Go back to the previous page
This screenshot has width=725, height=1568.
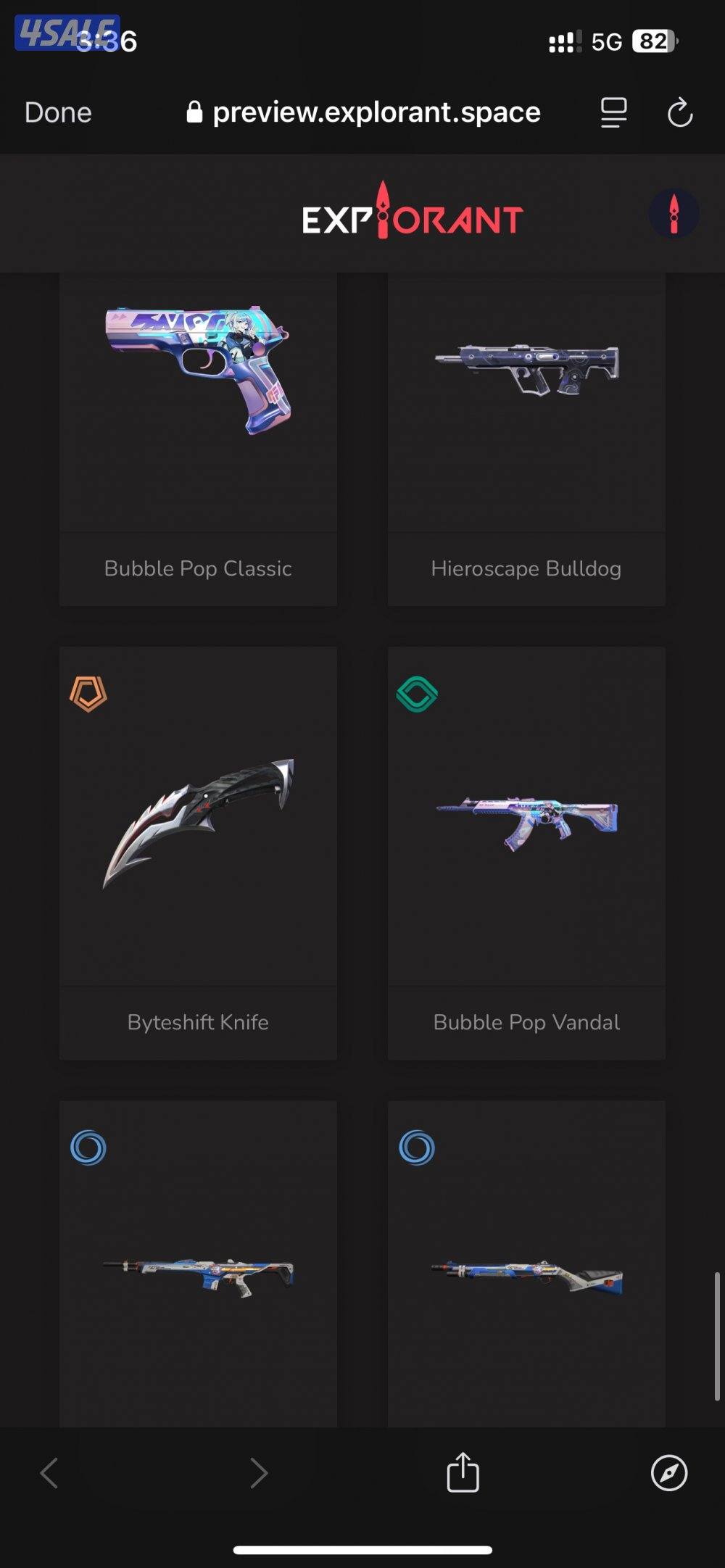tap(49, 1472)
